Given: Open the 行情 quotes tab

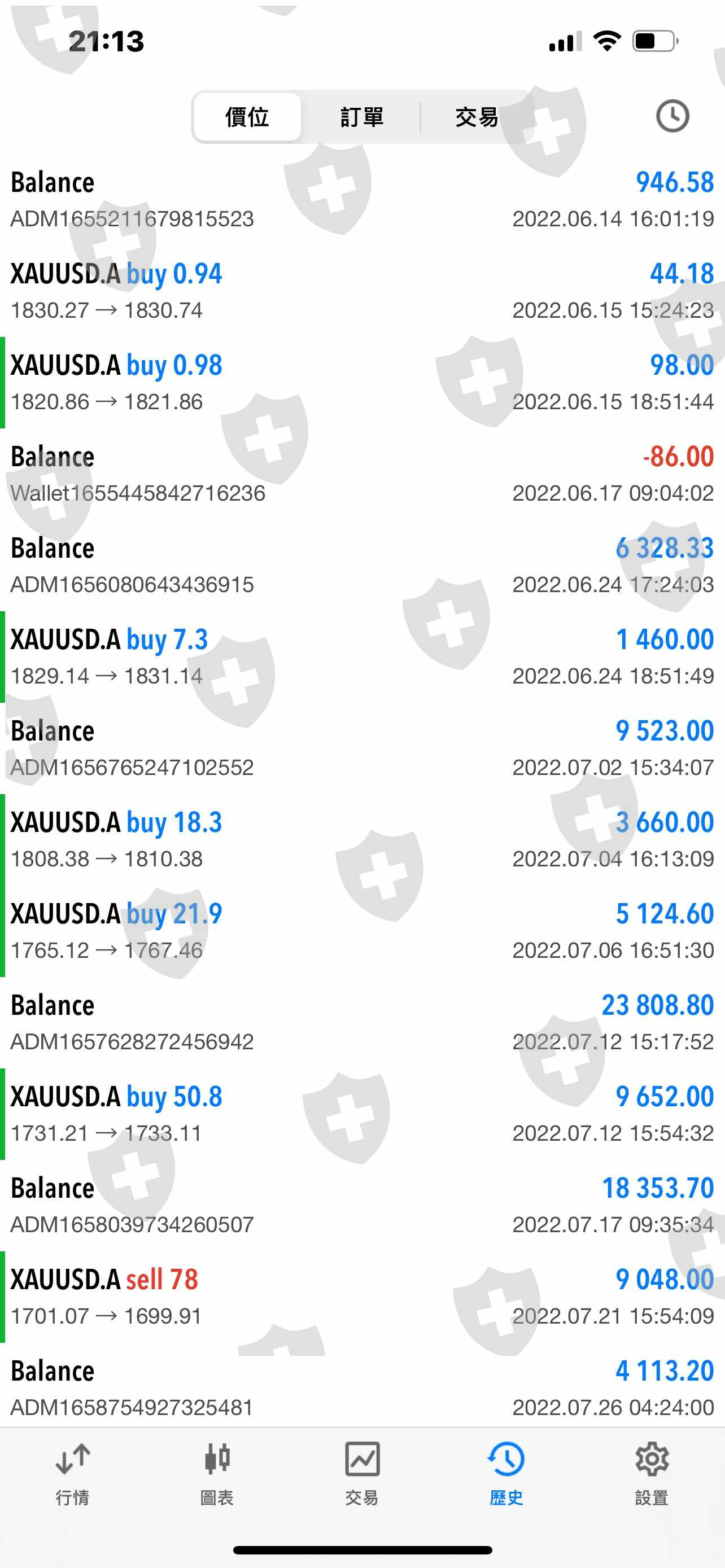Looking at the screenshot, I should (x=72, y=1473).
